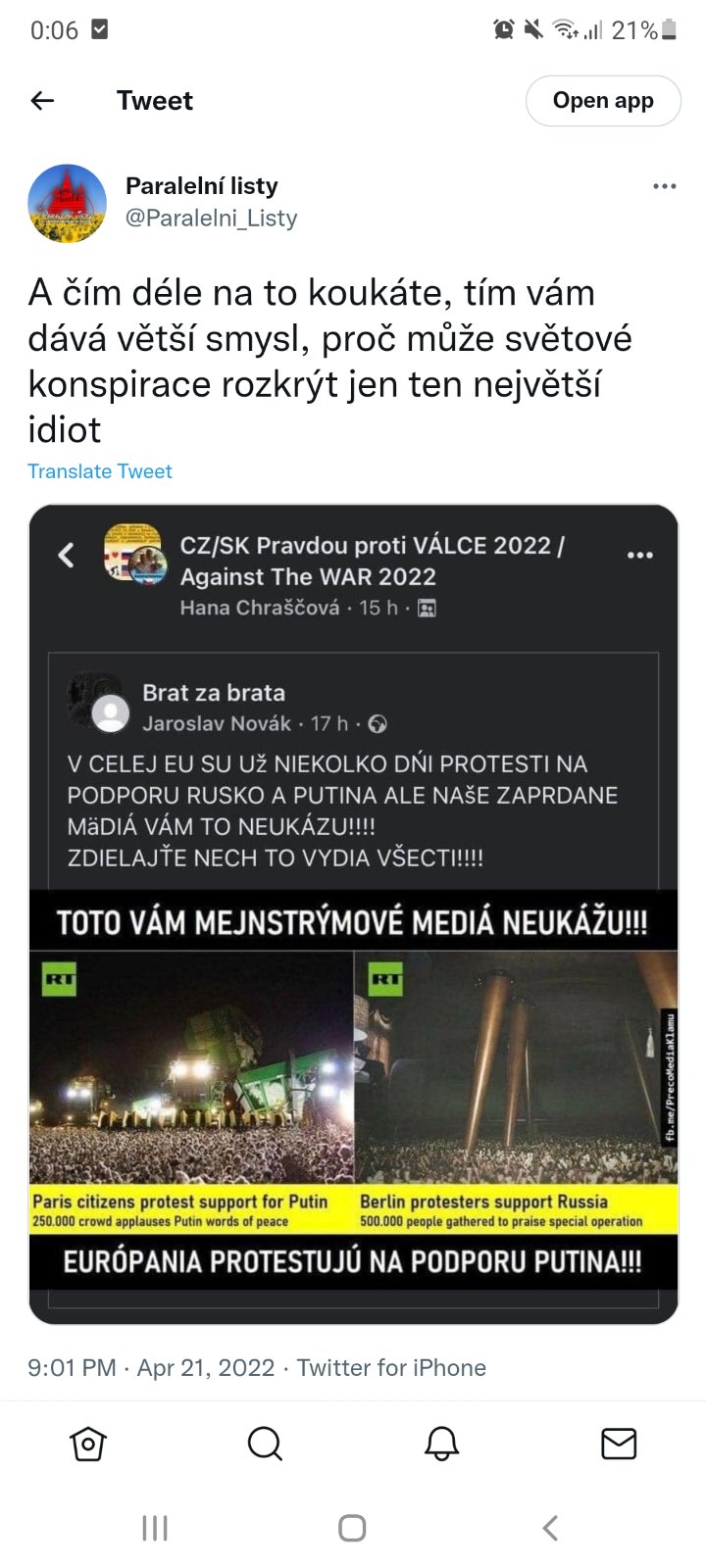The width and height of the screenshot is (706, 1568).
Task: Switch to the Search tab
Action: pos(265,1444)
